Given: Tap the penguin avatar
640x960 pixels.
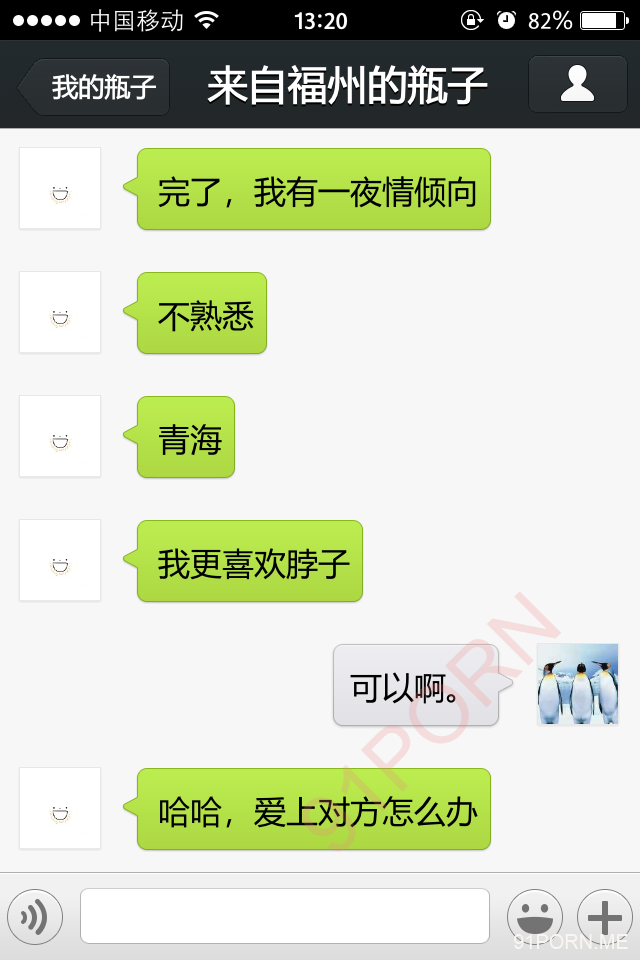Looking at the screenshot, I should coord(577,685).
